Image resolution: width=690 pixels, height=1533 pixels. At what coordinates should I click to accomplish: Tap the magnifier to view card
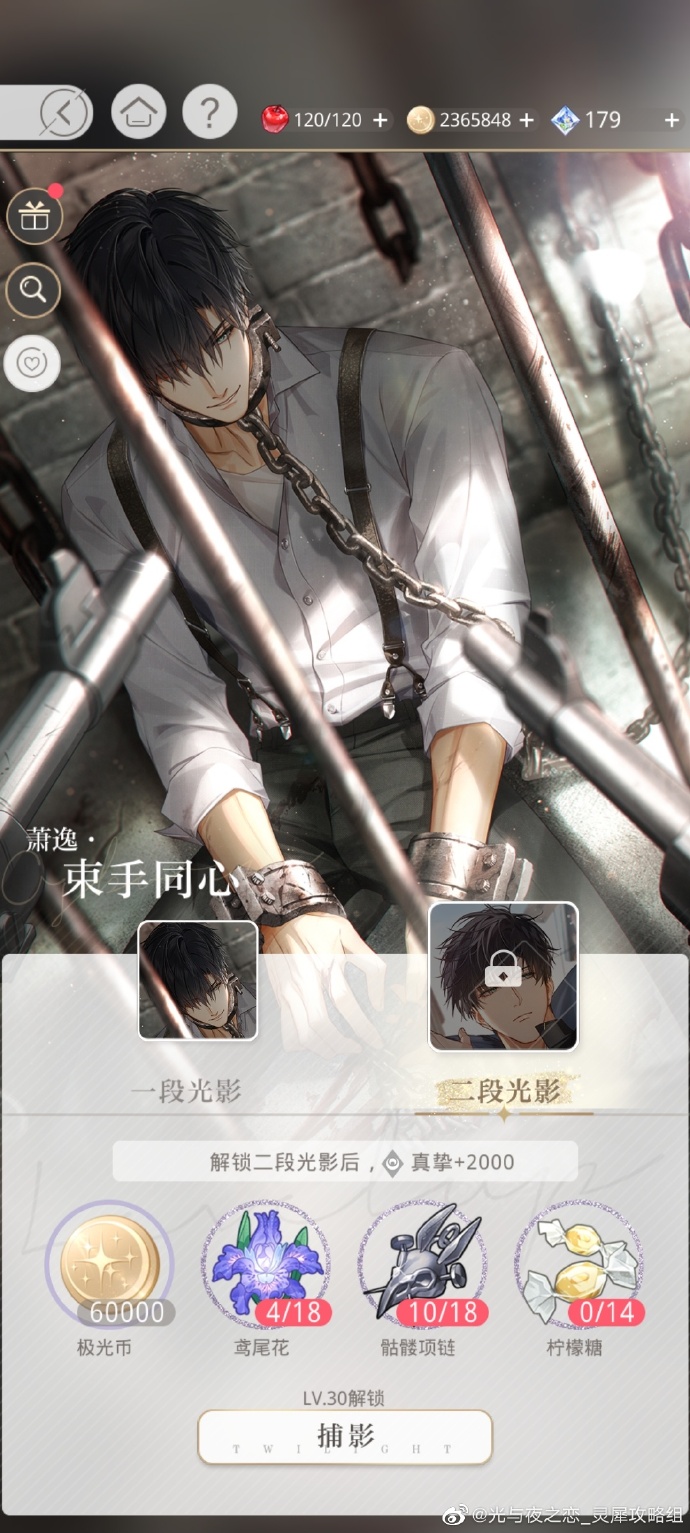pyautogui.click(x=34, y=290)
